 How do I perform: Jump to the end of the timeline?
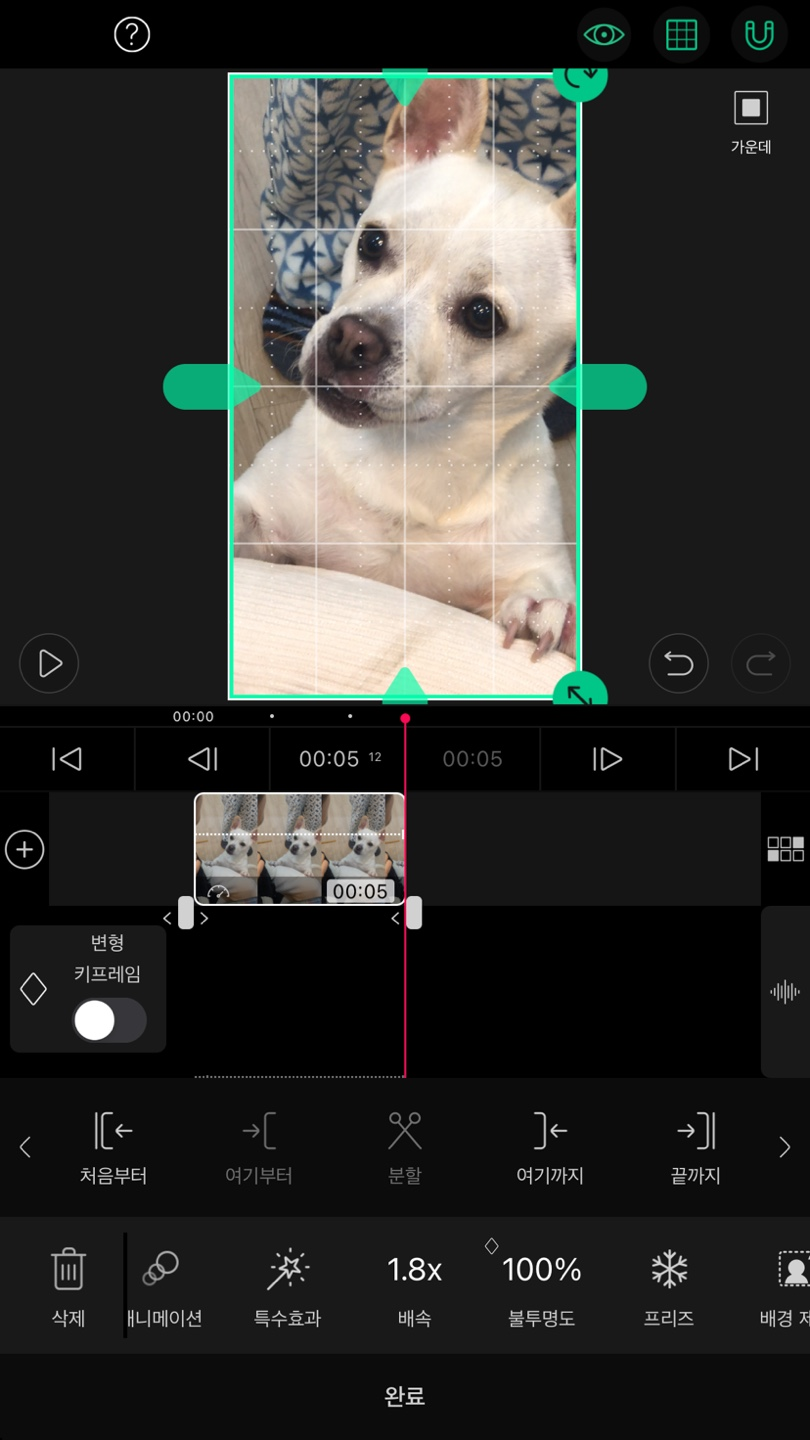point(743,759)
